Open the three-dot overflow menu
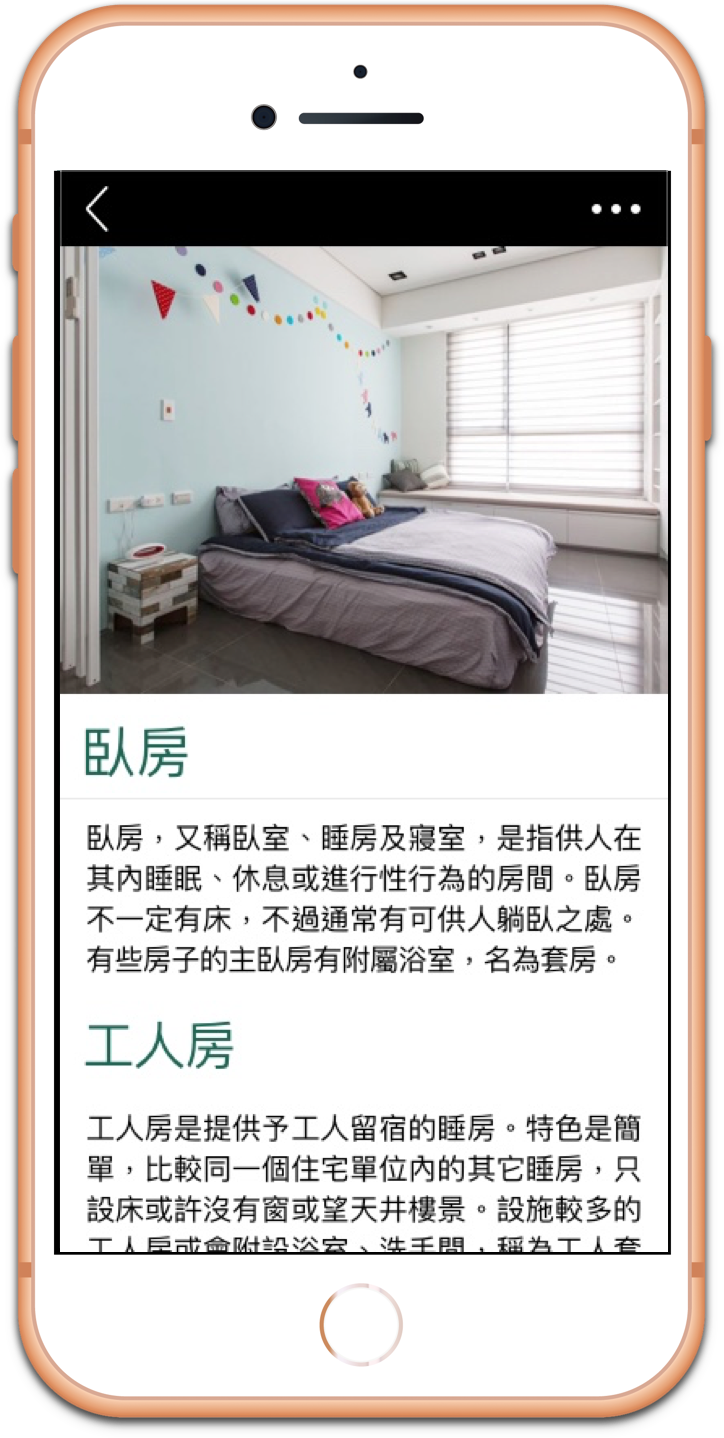 pyautogui.click(x=615, y=209)
